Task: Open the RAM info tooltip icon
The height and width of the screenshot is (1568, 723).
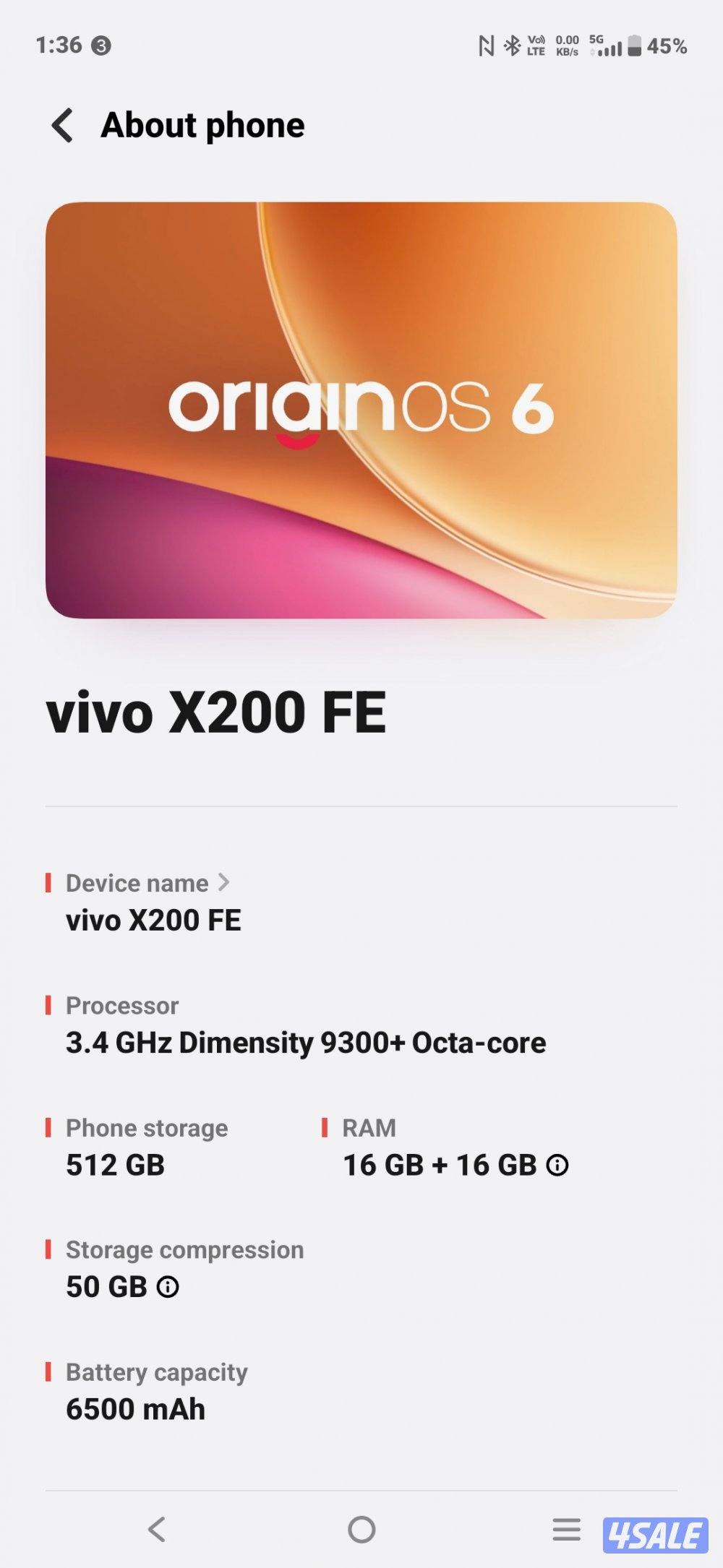Action: [557, 1165]
